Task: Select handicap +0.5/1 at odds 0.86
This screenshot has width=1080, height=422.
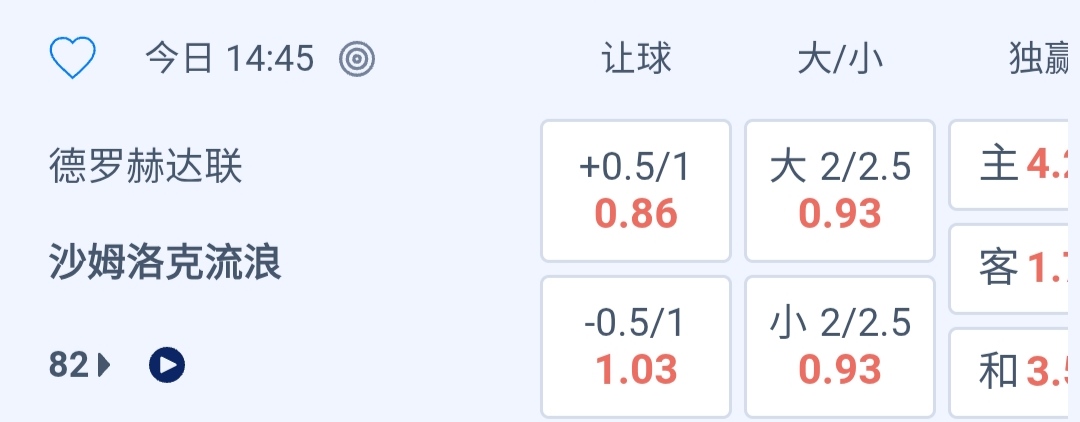Action: point(636,191)
